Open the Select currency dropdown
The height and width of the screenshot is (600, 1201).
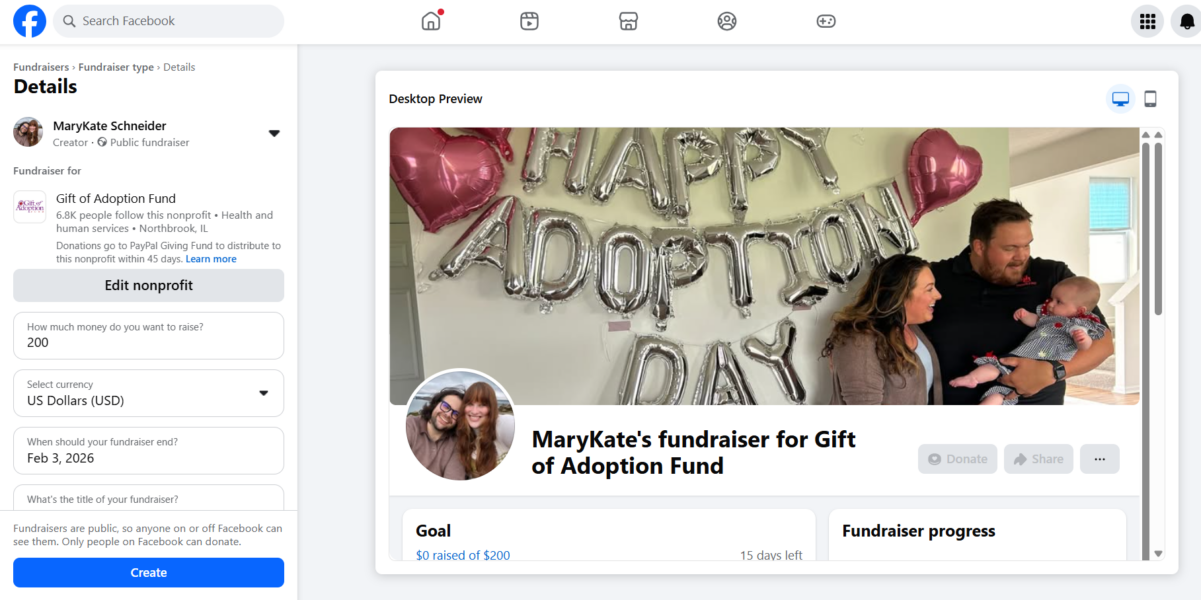click(x=148, y=393)
